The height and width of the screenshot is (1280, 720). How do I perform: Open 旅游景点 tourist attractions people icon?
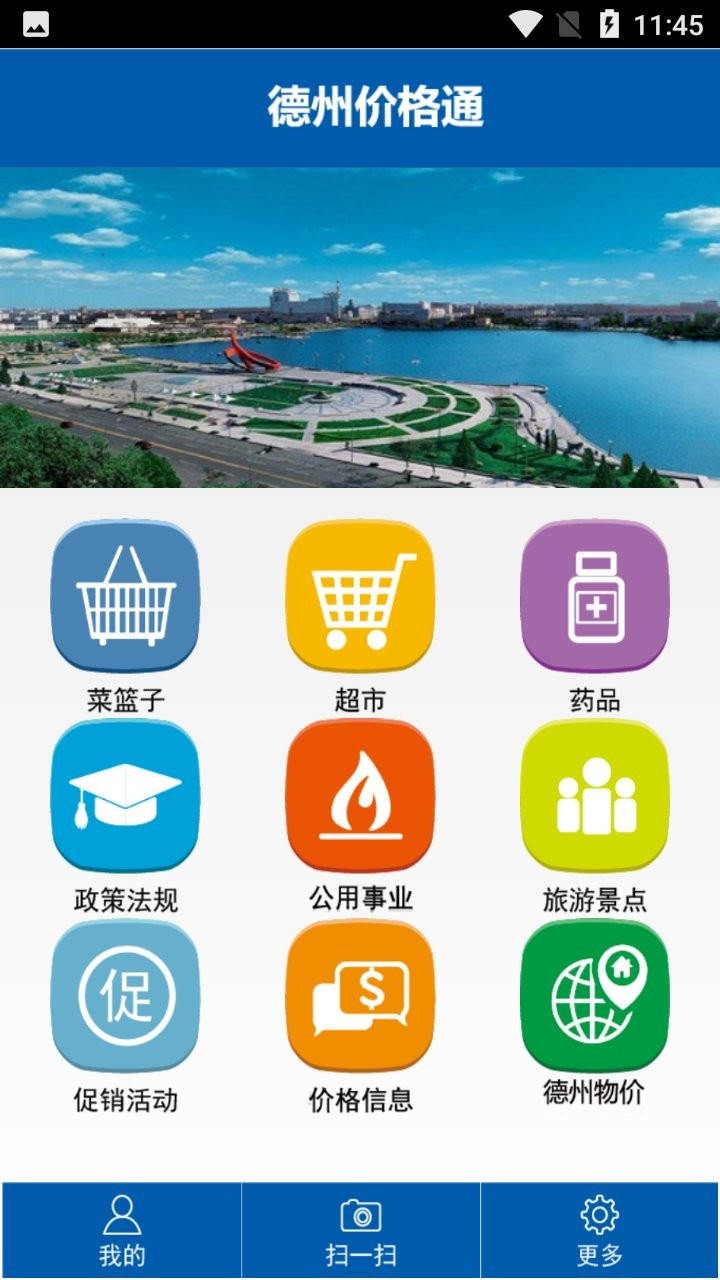click(x=594, y=796)
